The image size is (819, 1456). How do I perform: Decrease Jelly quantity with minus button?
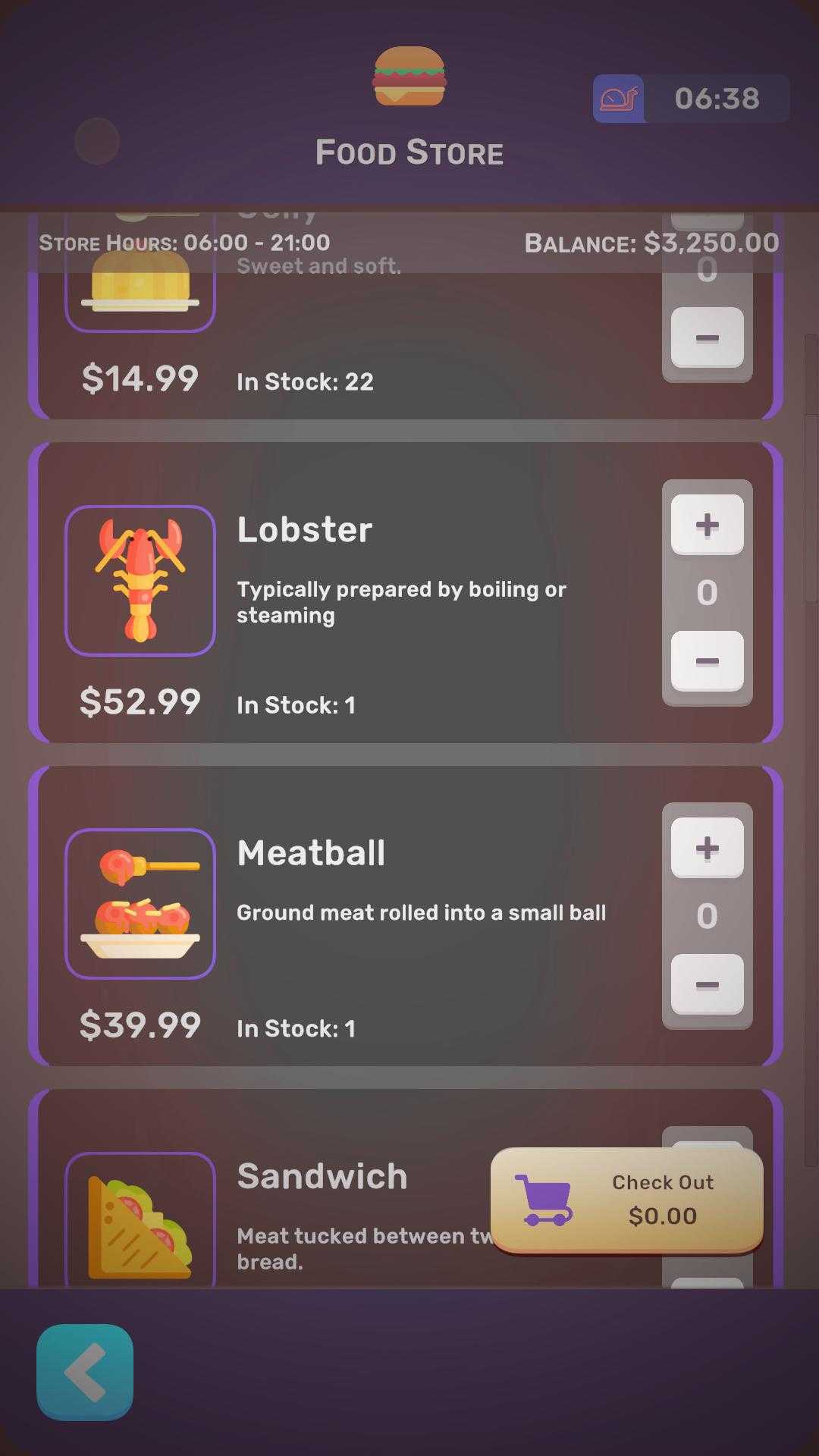tap(707, 337)
